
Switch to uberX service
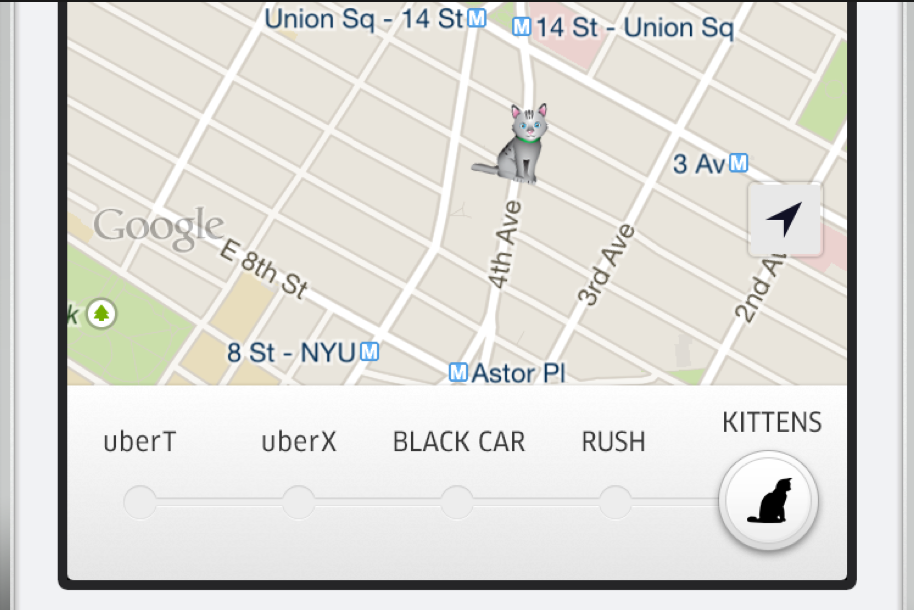pyautogui.click(x=298, y=501)
